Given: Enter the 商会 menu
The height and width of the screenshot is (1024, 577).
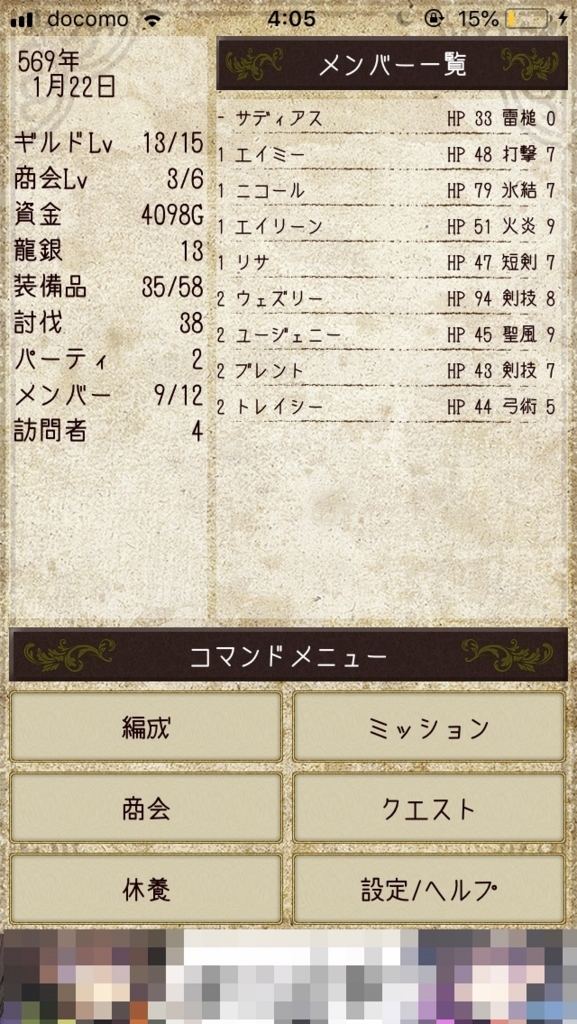Looking at the screenshot, I should (146, 808).
